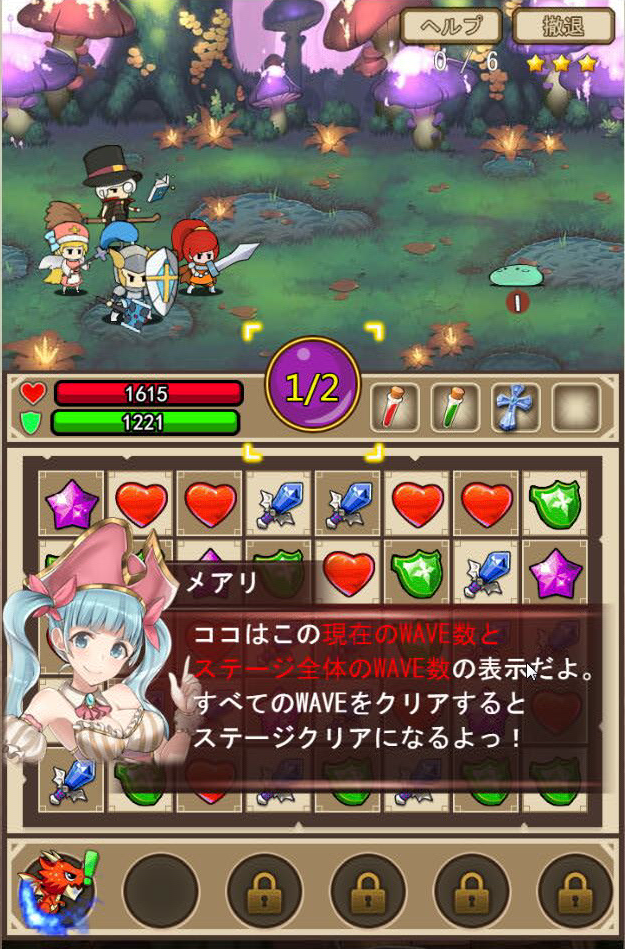This screenshot has height=949, width=625.
Task: Use the red potion item
Action: (x=395, y=407)
